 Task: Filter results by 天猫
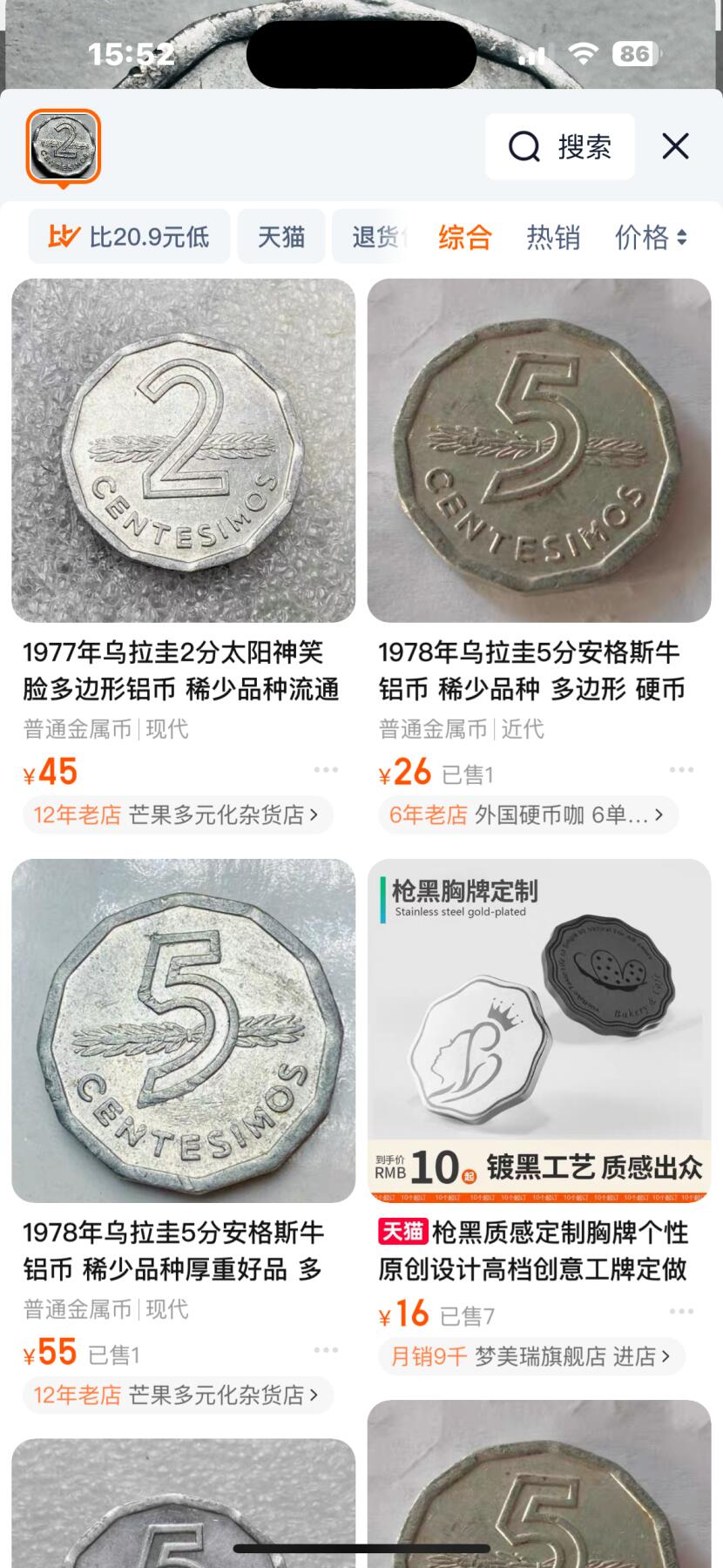pyautogui.click(x=280, y=236)
